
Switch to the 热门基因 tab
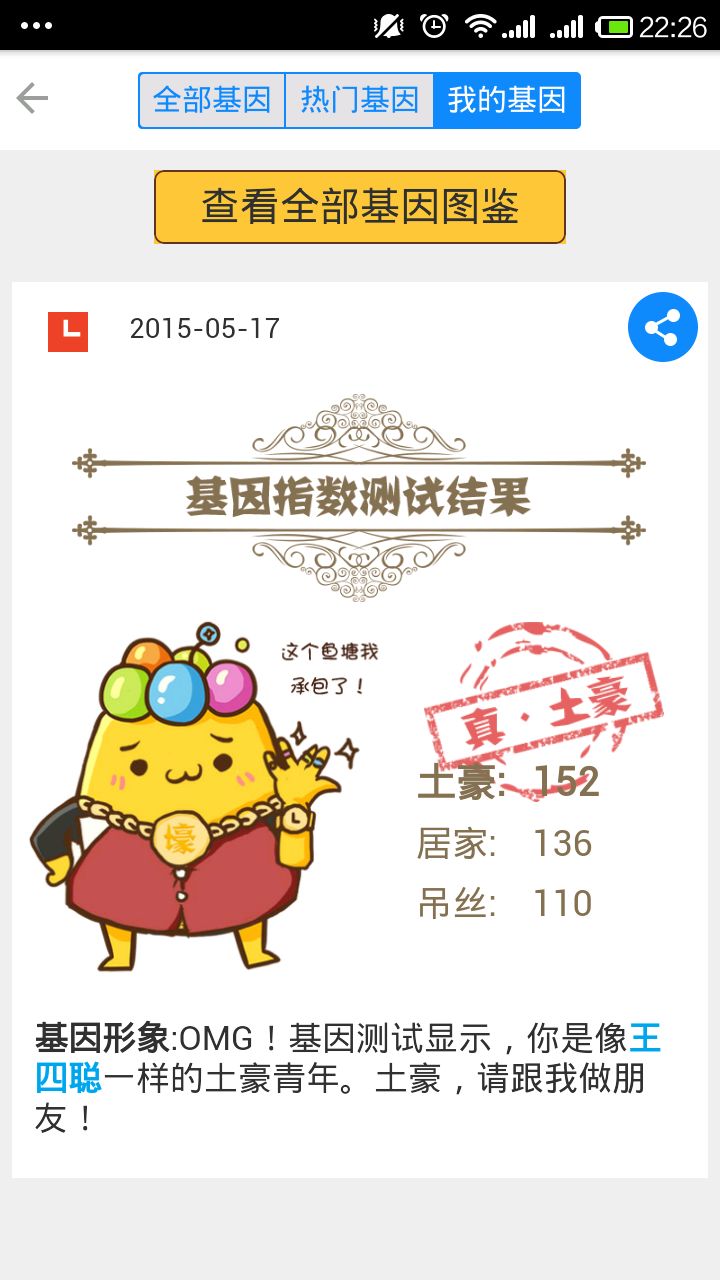point(359,101)
